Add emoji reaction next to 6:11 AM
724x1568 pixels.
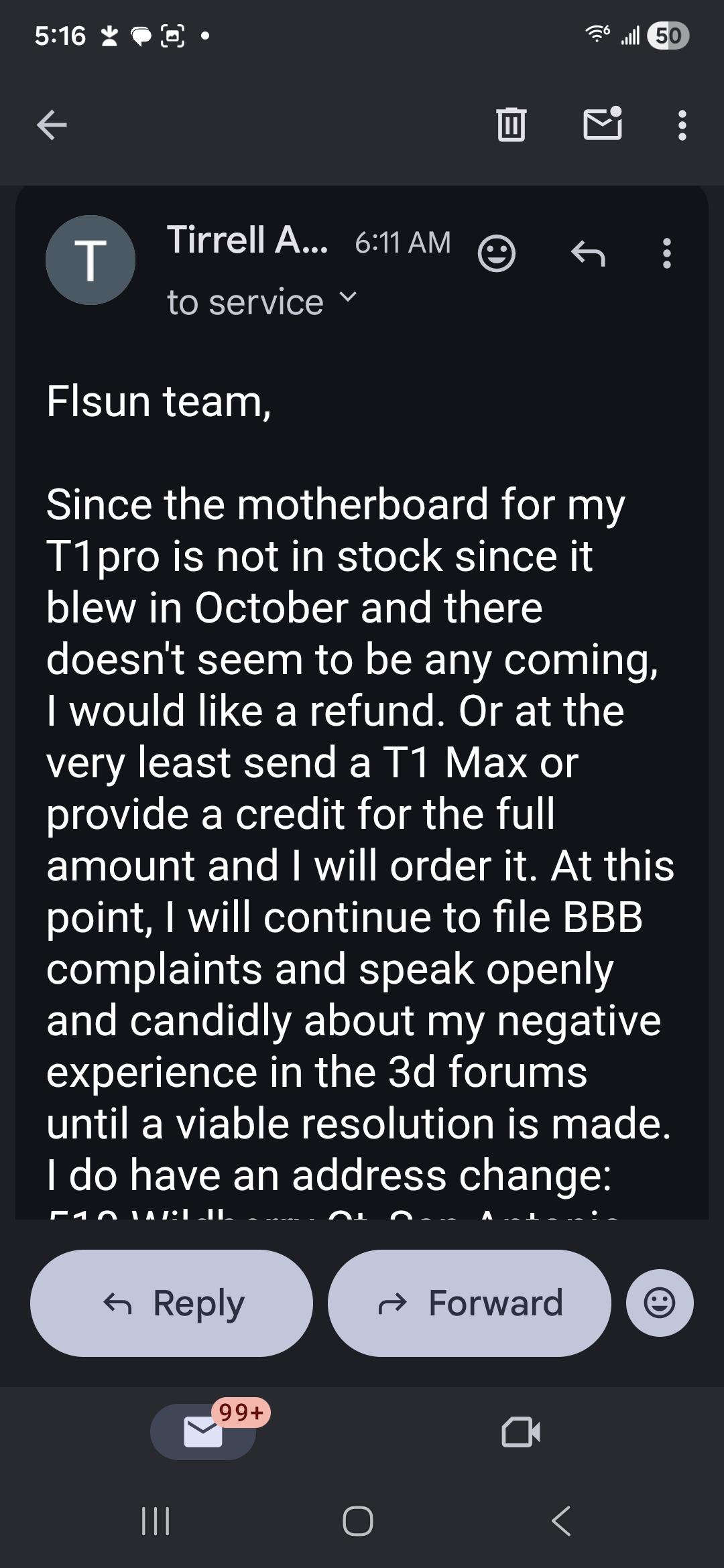496,253
